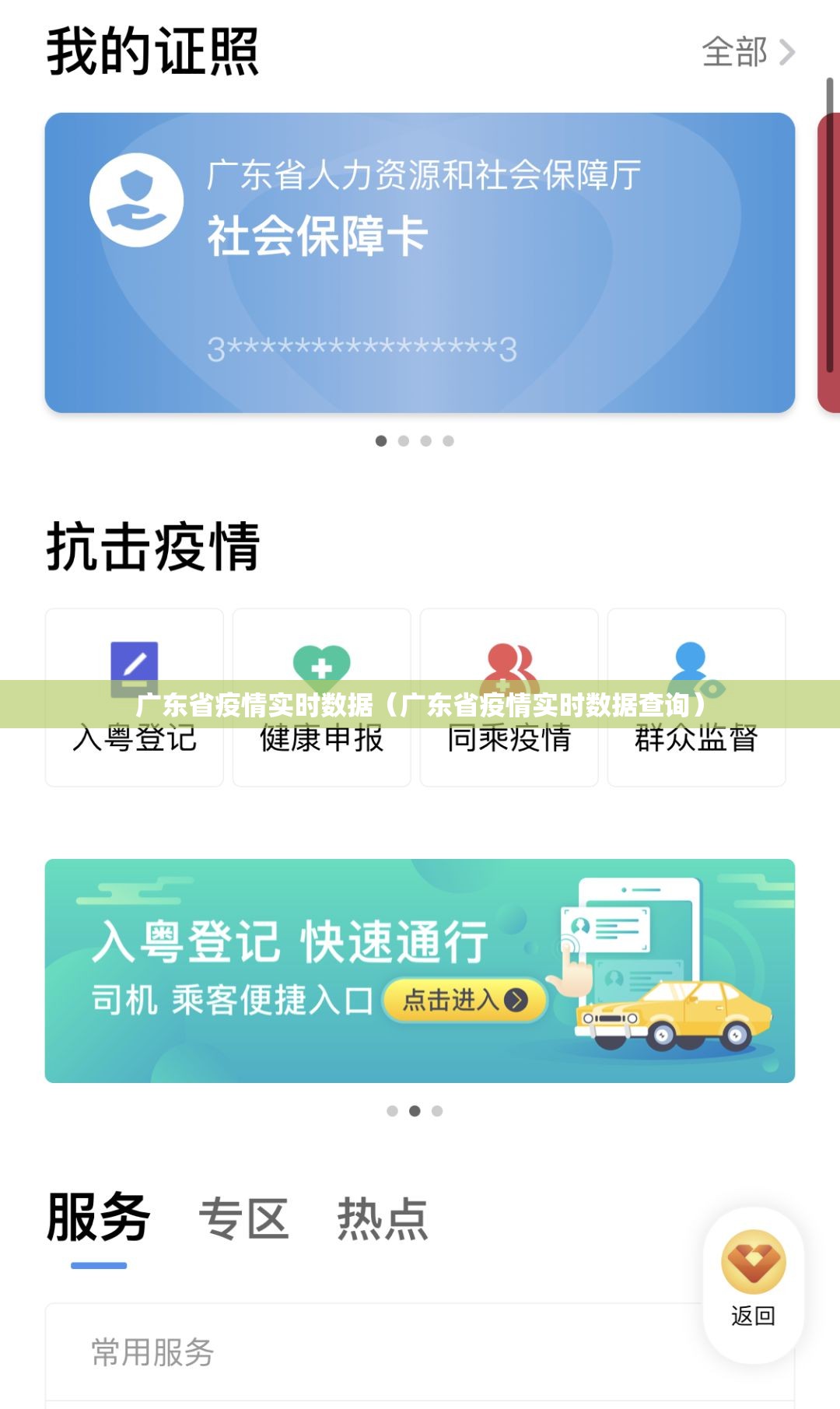Open 全部 to view all certificates
This screenshot has width=840, height=1409.
747,53
